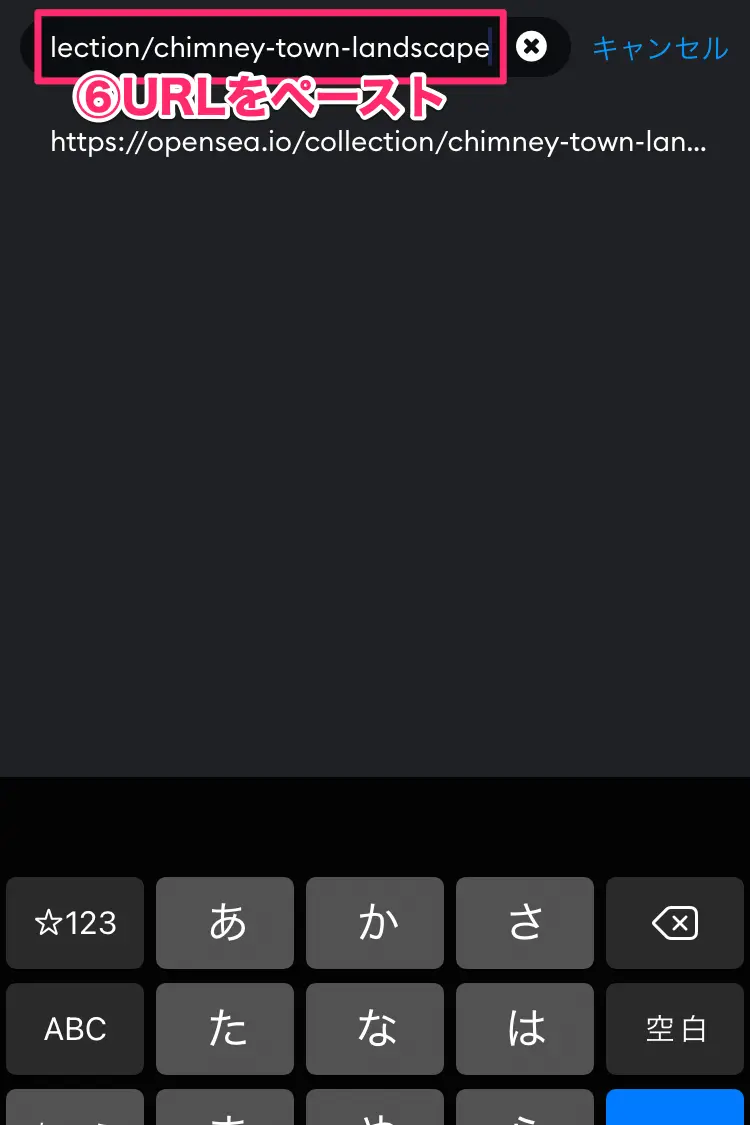Screen dimensions: 750x1125
Task: Hit the backspace key on keyboard
Action: point(675,923)
